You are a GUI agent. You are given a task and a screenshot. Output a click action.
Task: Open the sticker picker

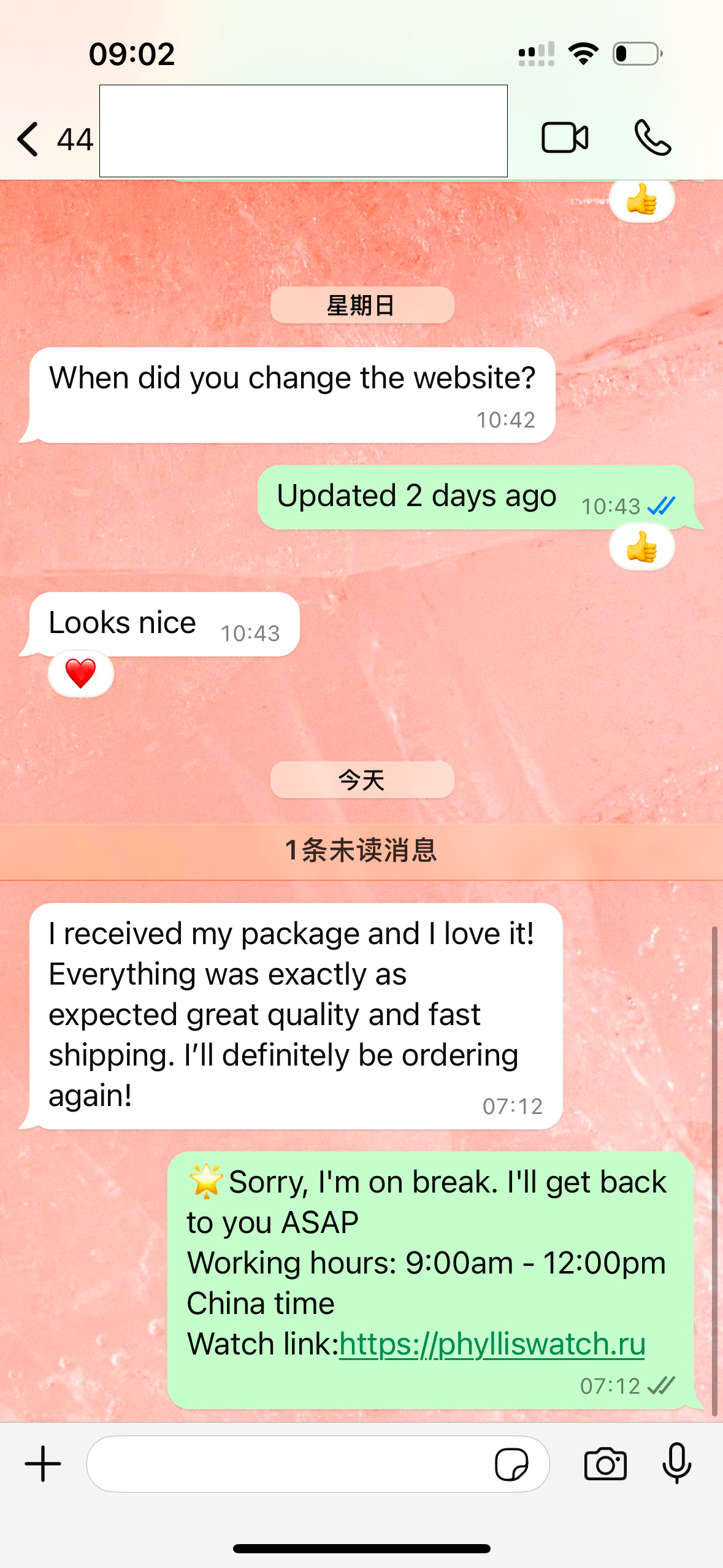pos(511,1465)
